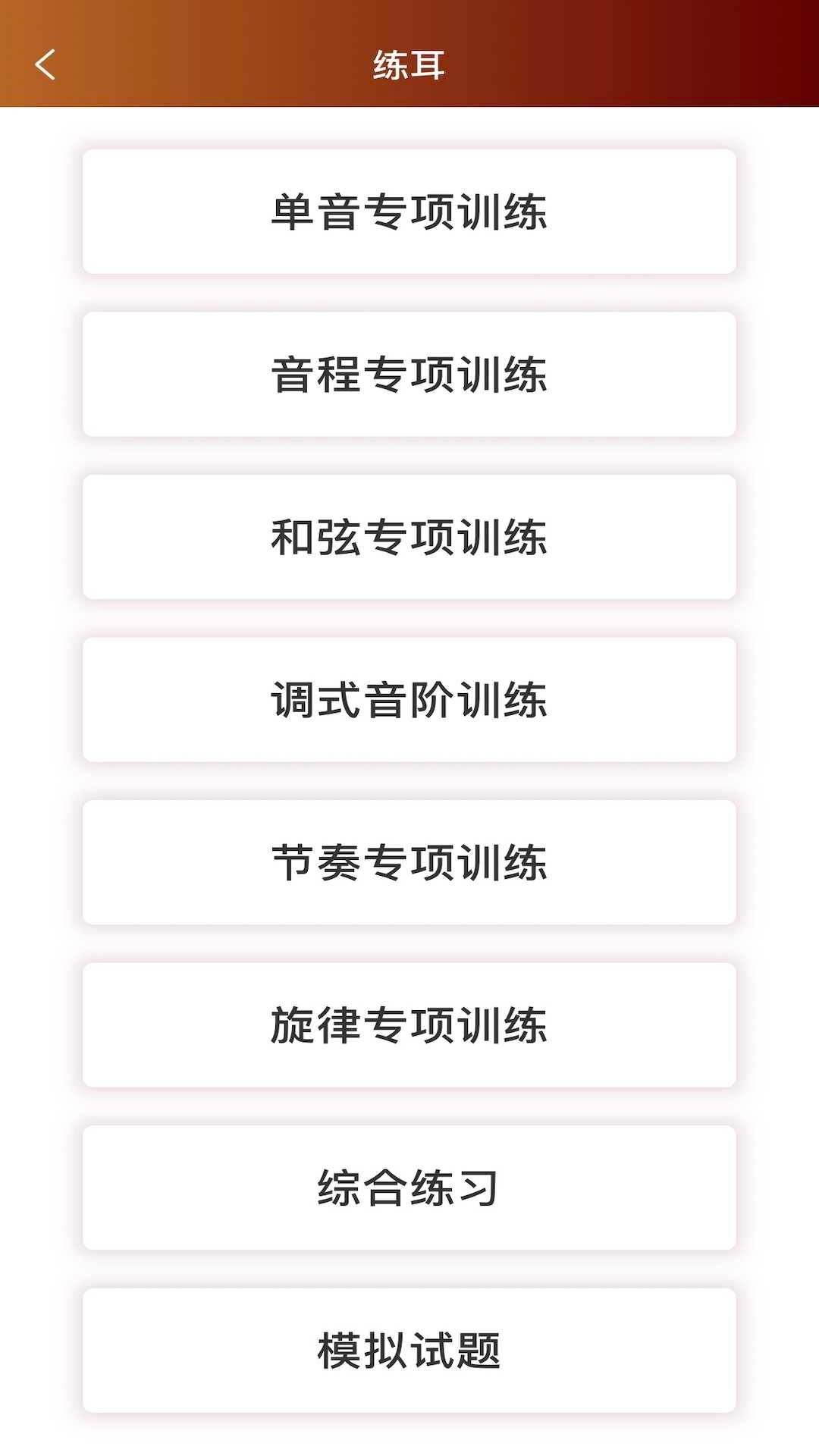This screenshot has width=819, height=1456.
Task: Choose the first training option listed
Action: pyautogui.click(x=409, y=211)
